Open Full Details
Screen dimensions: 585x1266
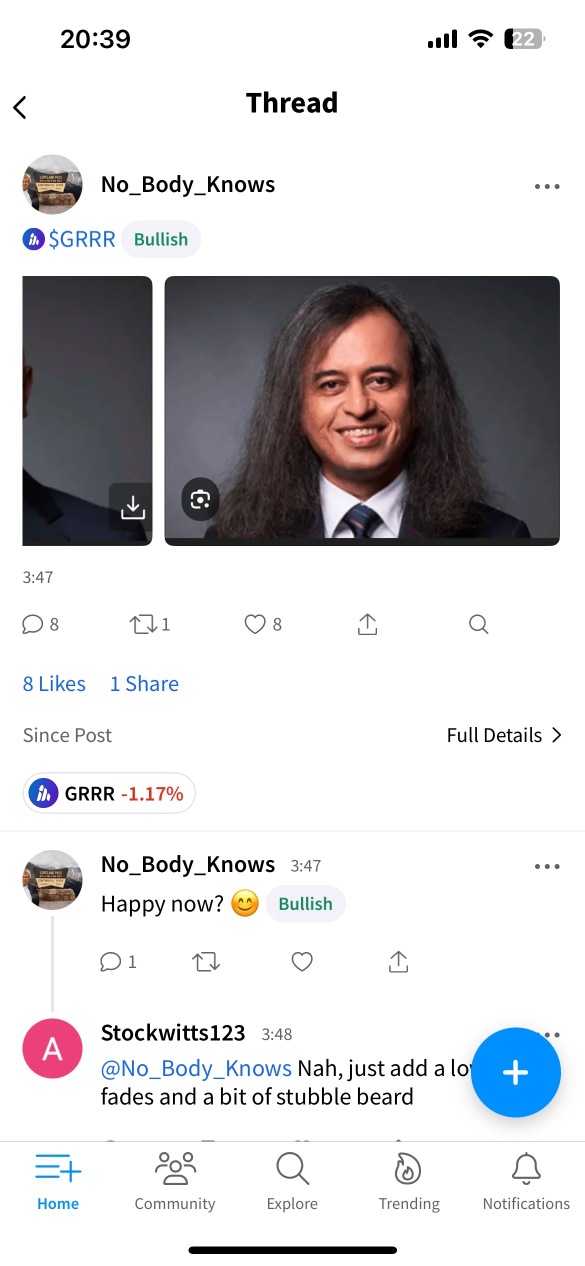[x=504, y=735]
